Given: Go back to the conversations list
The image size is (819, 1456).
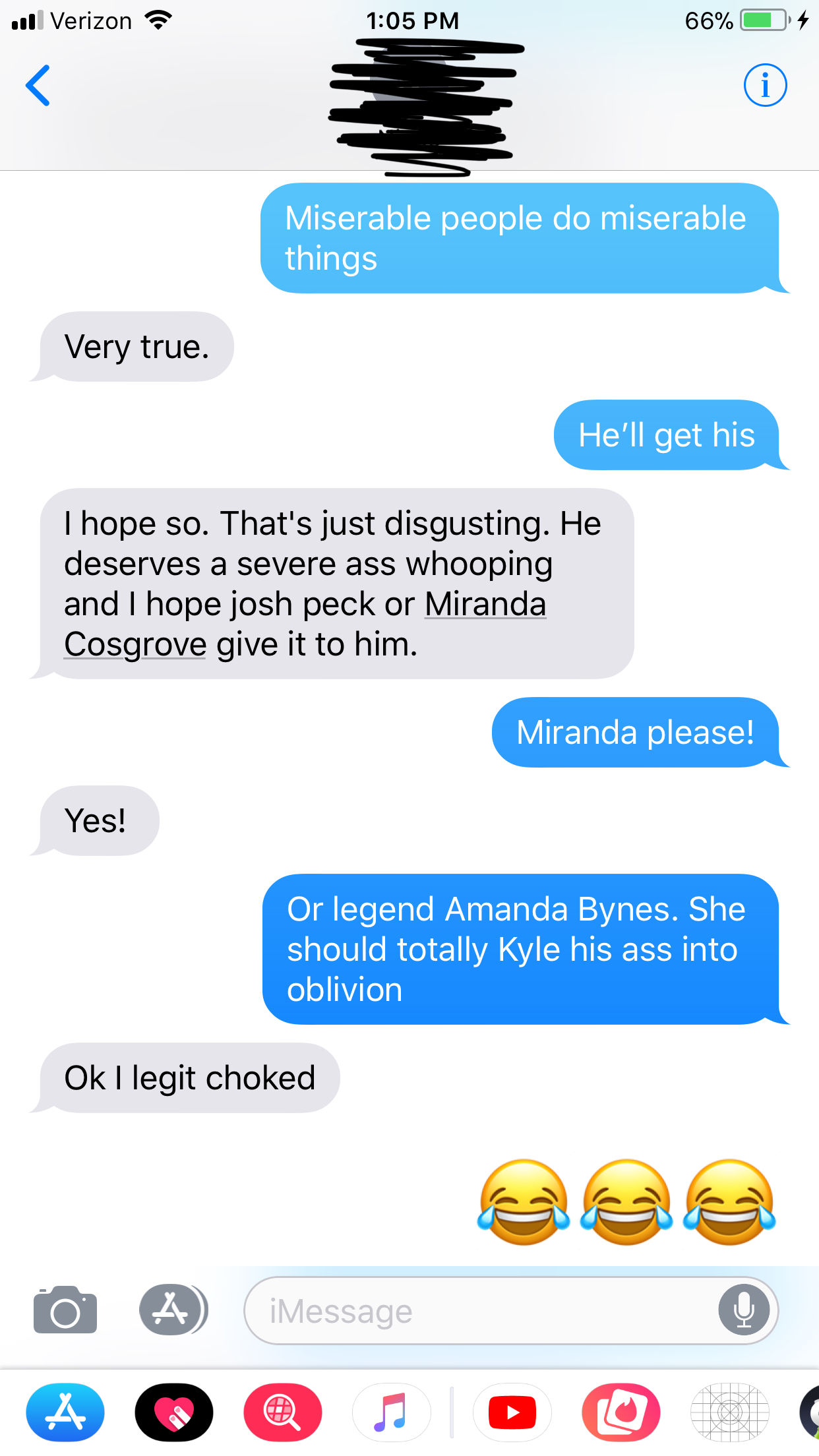Looking at the screenshot, I should point(38,86).
